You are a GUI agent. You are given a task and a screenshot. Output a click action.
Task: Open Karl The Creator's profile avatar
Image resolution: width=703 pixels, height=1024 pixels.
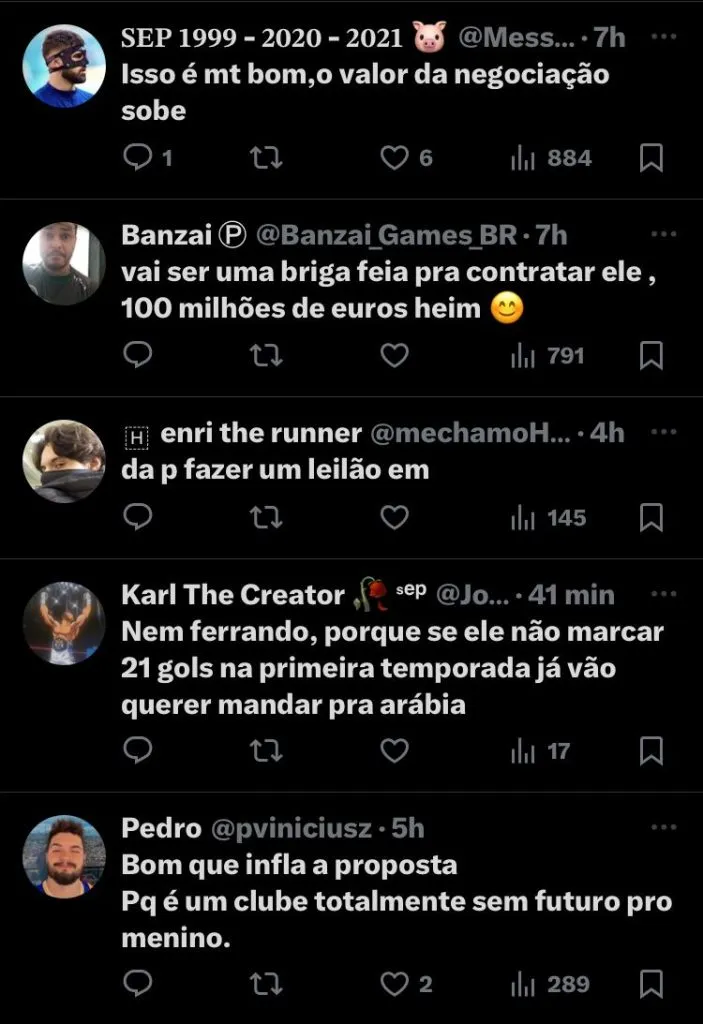click(x=64, y=623)
